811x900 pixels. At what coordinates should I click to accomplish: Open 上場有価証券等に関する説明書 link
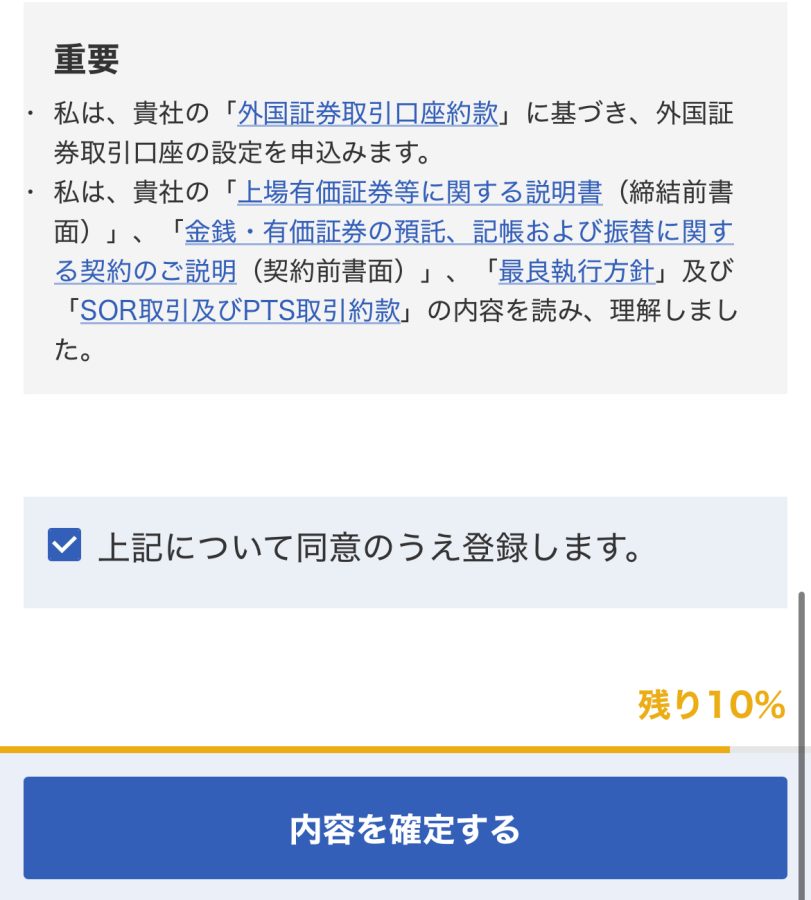point(420,191)
